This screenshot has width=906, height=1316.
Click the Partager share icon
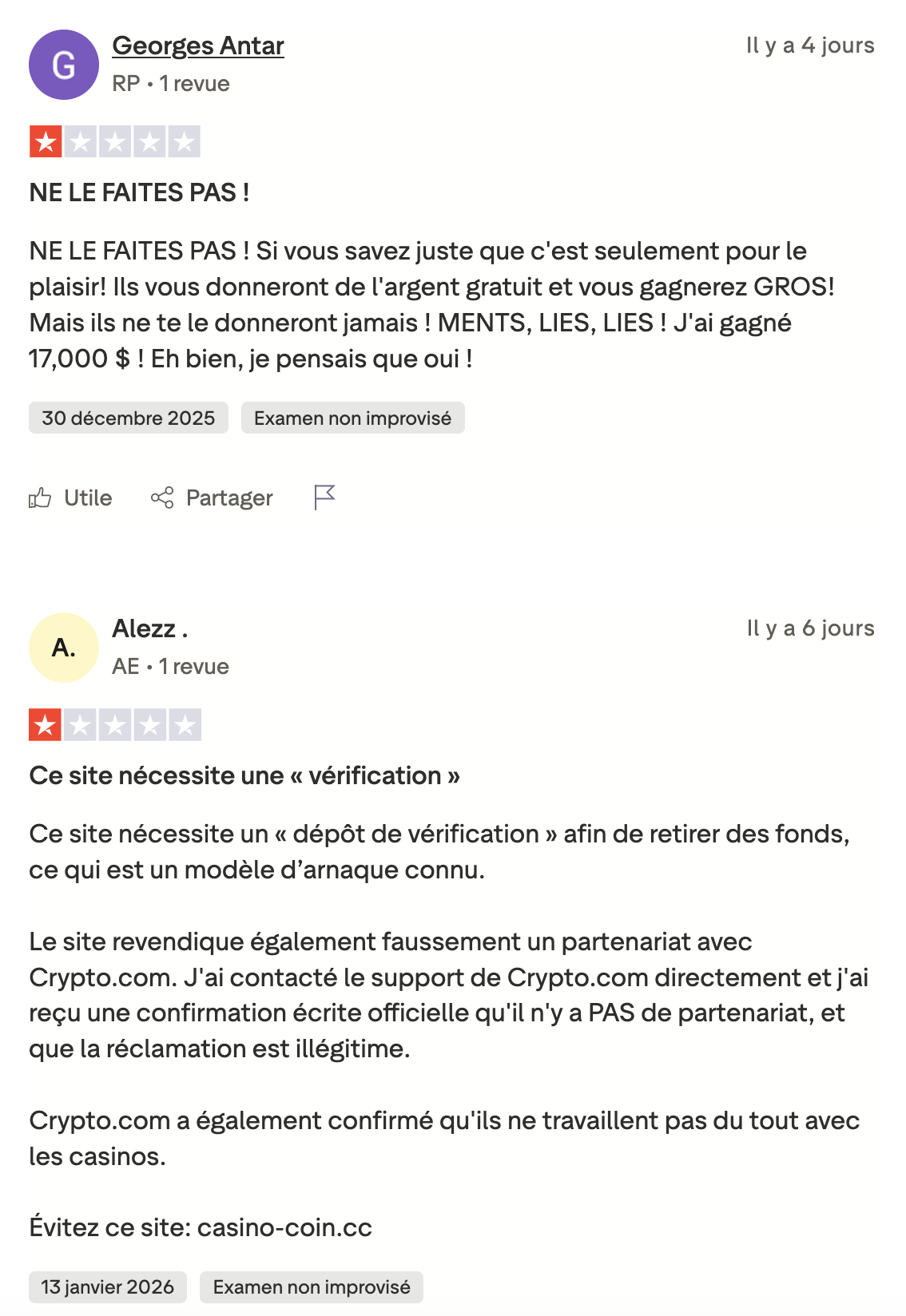click(163, 497)
